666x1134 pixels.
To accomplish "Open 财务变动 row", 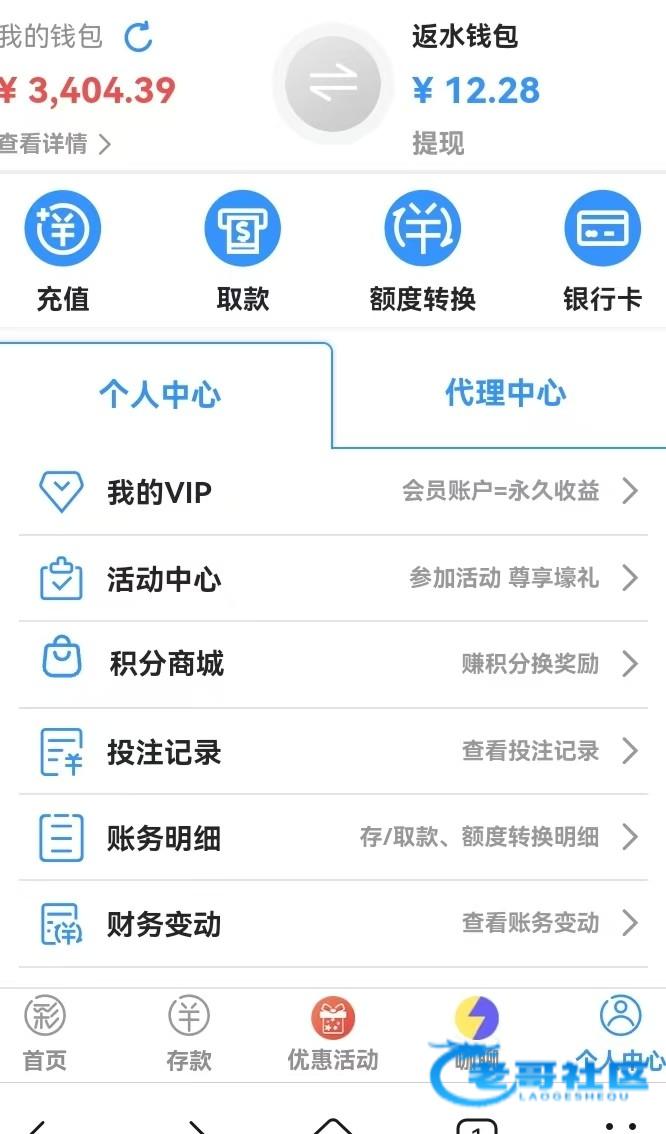I will pos(333,924).
